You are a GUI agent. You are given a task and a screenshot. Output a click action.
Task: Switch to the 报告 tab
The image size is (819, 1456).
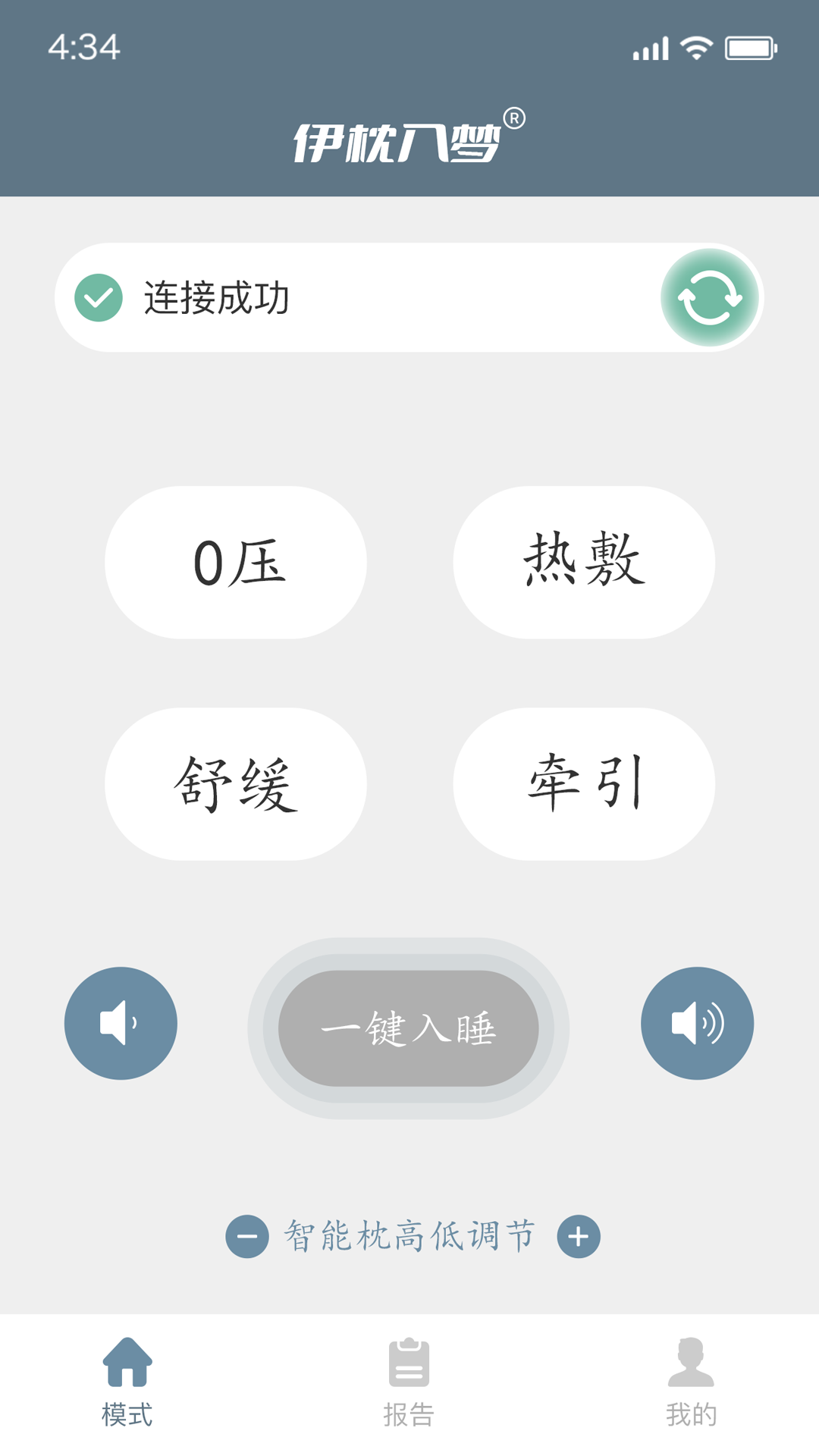coord(409,1382)
